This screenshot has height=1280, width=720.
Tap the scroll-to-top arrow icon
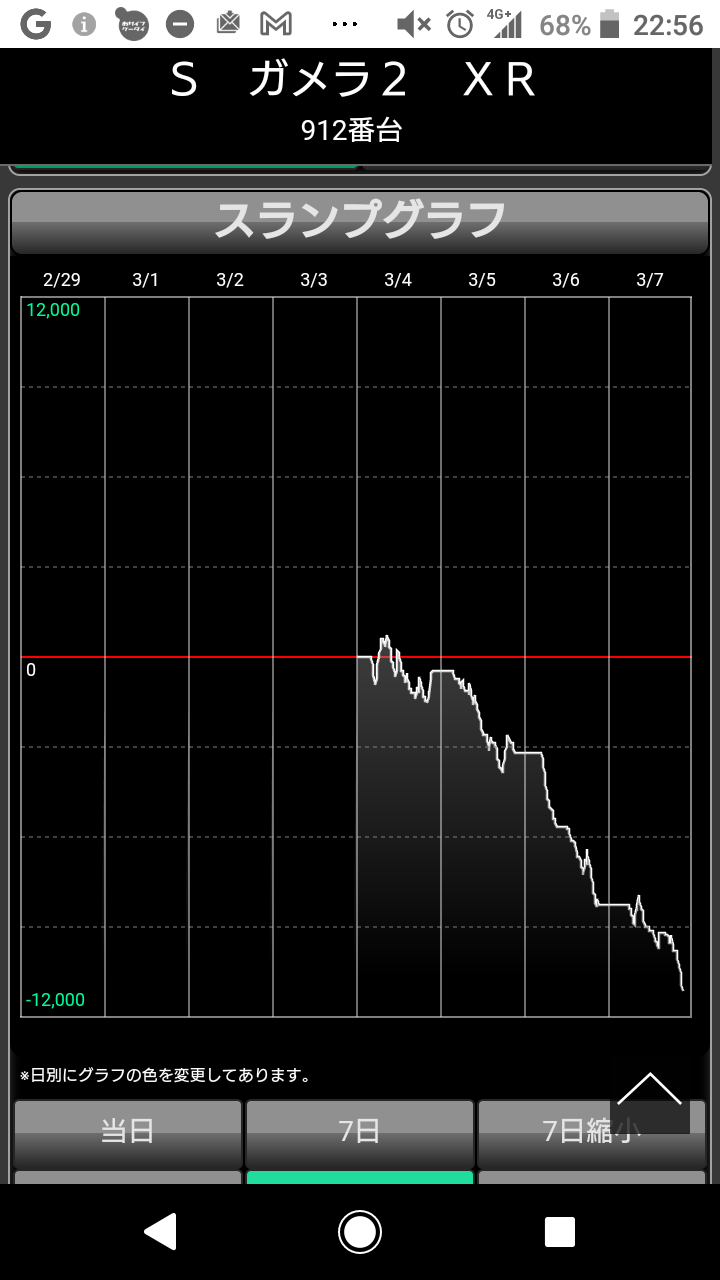click(649, 1091)
